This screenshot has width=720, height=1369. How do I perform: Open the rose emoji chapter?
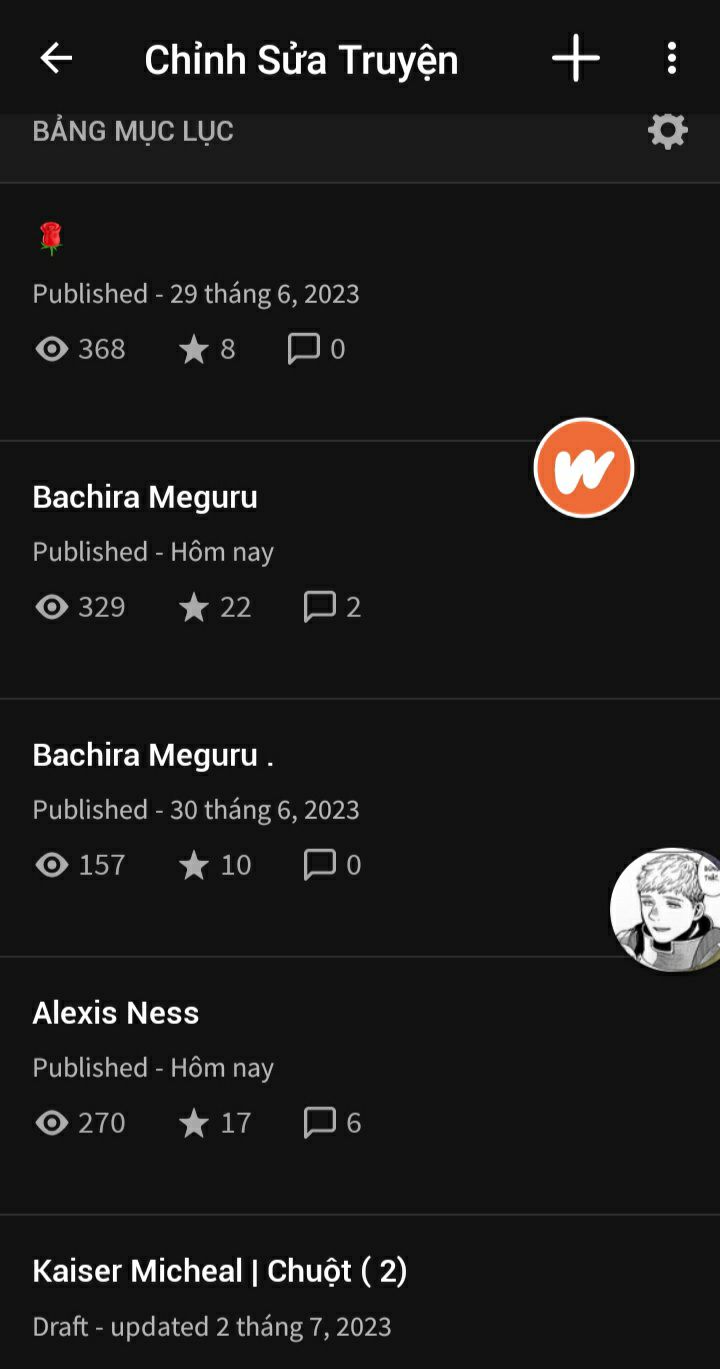(x=360, y=312)
